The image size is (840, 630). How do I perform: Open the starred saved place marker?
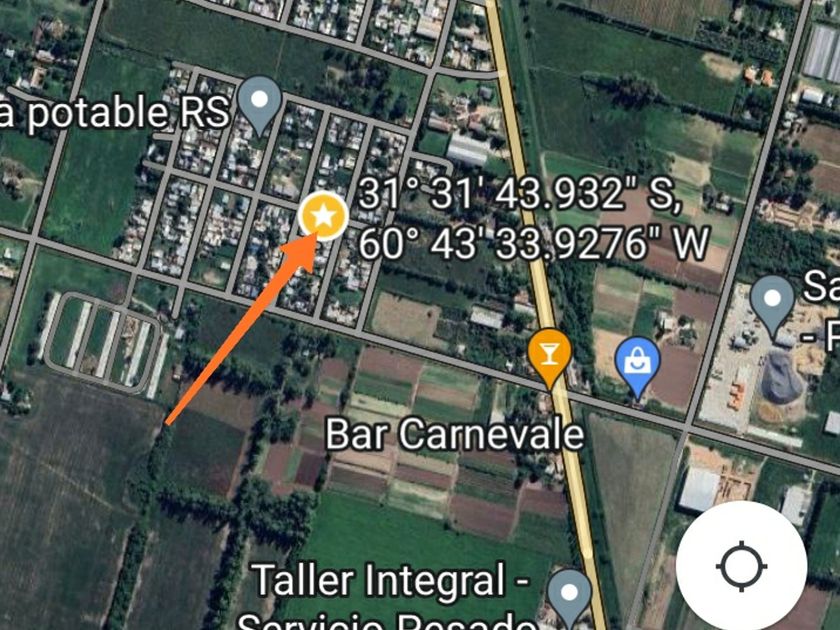point(323,214)
